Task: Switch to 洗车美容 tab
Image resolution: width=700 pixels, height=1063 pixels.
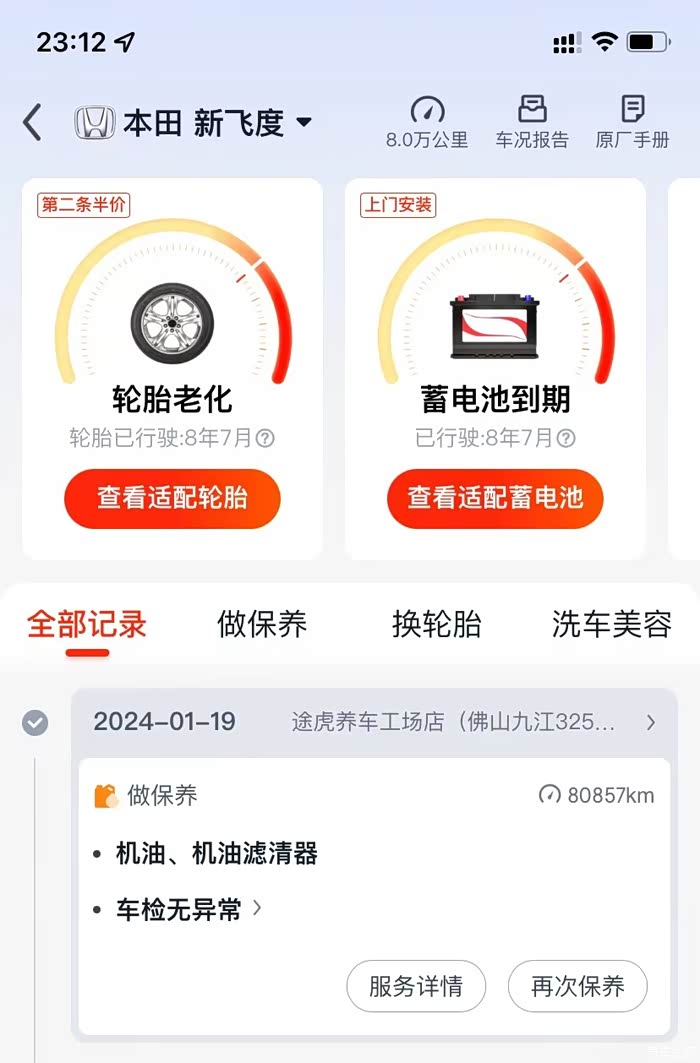Action: click(x=611, y=624)
